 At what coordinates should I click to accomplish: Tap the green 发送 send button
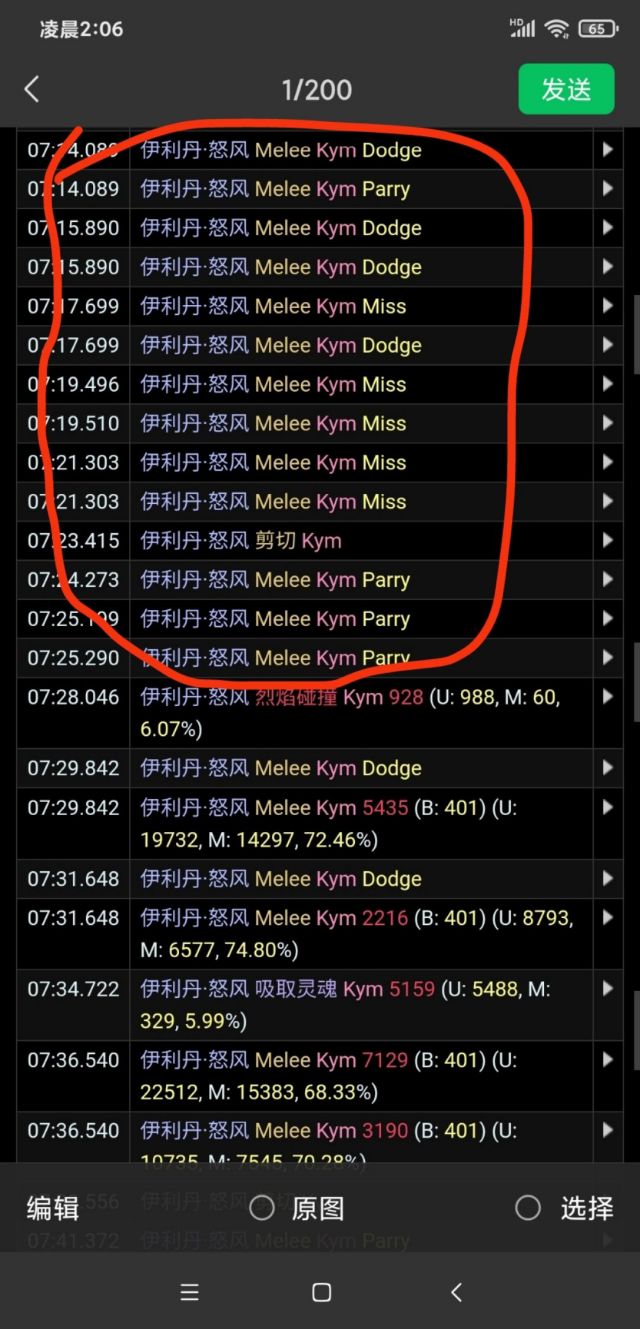pyautogui.click(x=566, y=89)
